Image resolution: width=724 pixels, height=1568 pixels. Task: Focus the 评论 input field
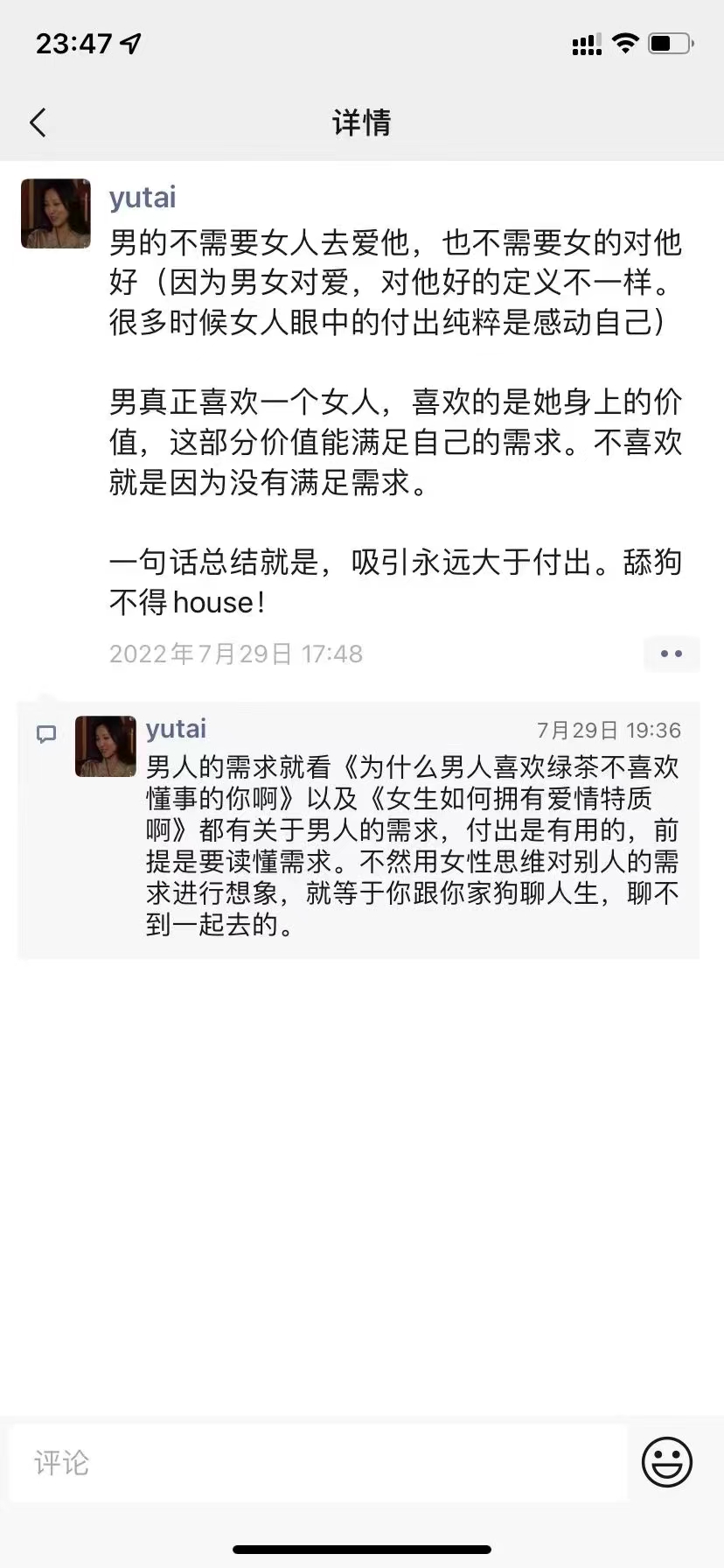pyautogui.click(x=318, y=1462)
